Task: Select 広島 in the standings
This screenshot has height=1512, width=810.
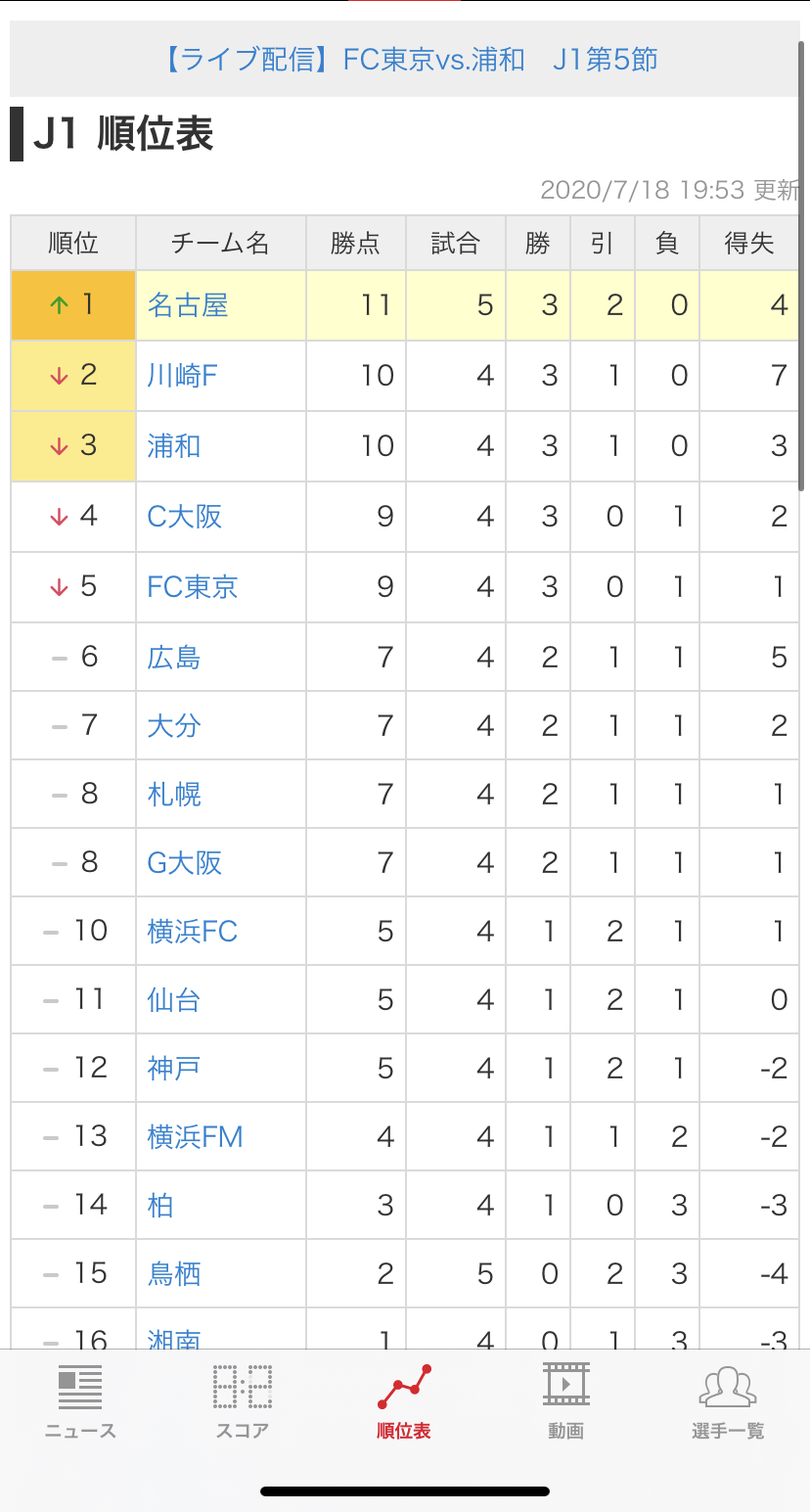Action: 174,657
